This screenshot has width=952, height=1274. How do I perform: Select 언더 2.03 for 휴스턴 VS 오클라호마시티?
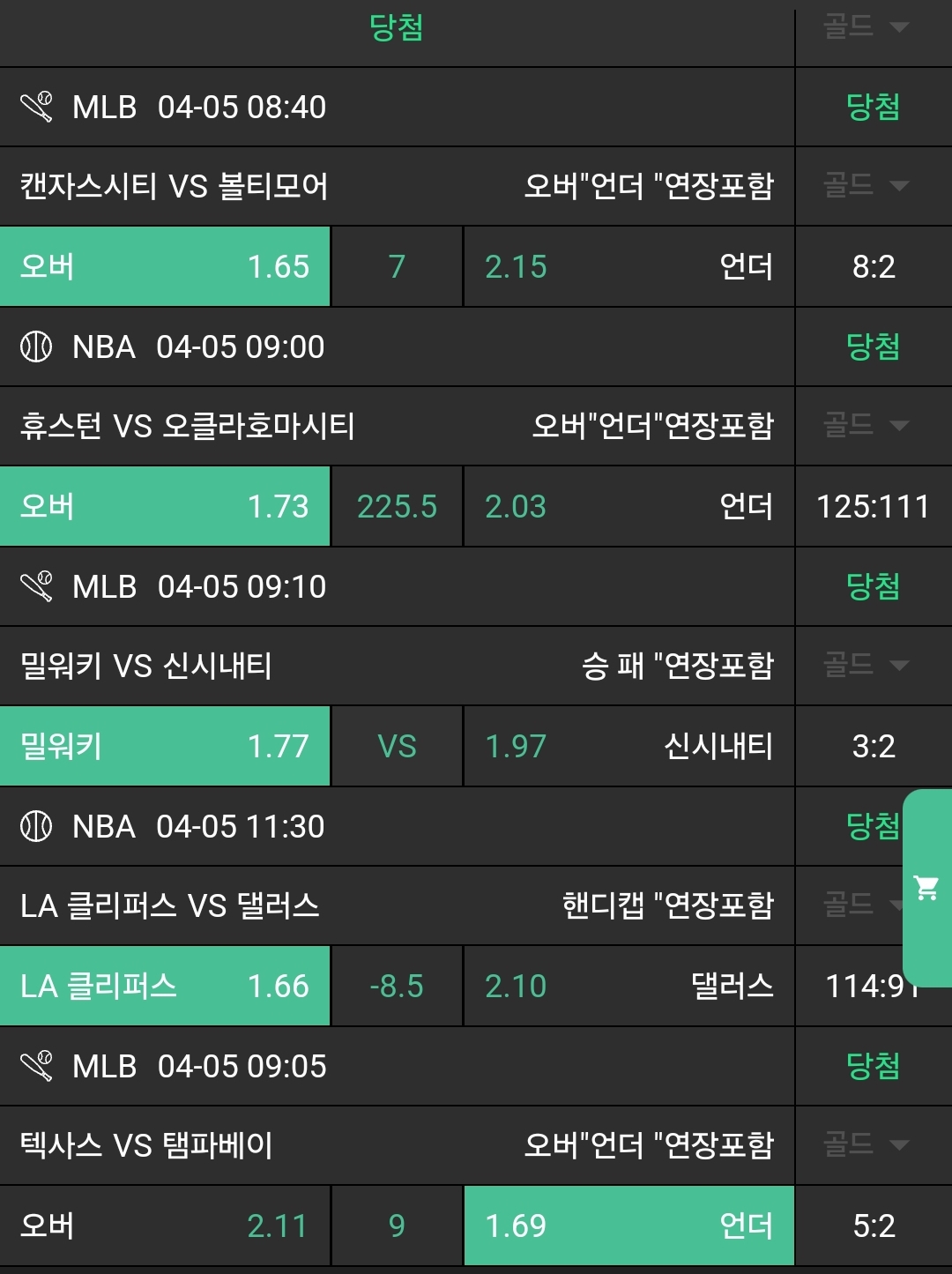pyautogui.click(x=628, y=506)
